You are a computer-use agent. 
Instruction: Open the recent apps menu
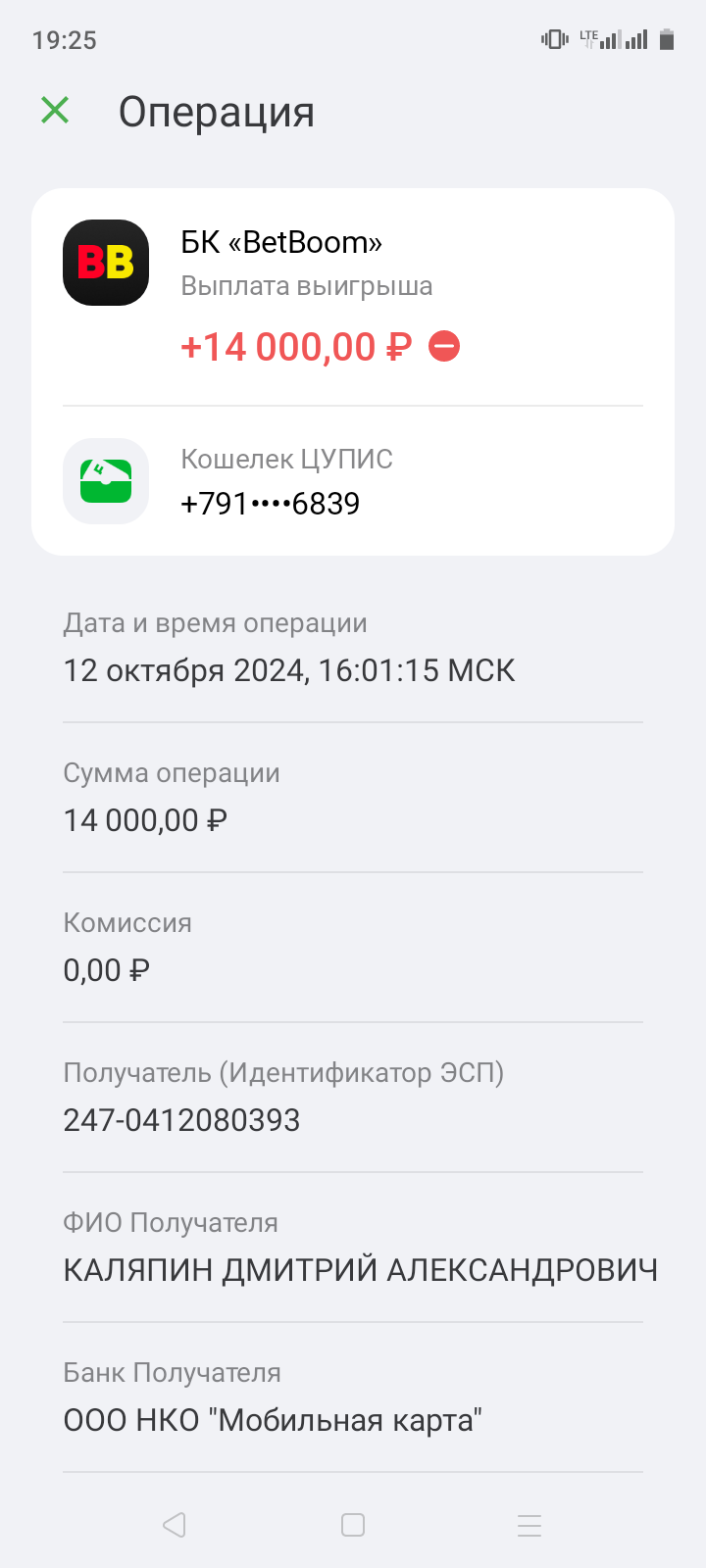(529, 1525)
